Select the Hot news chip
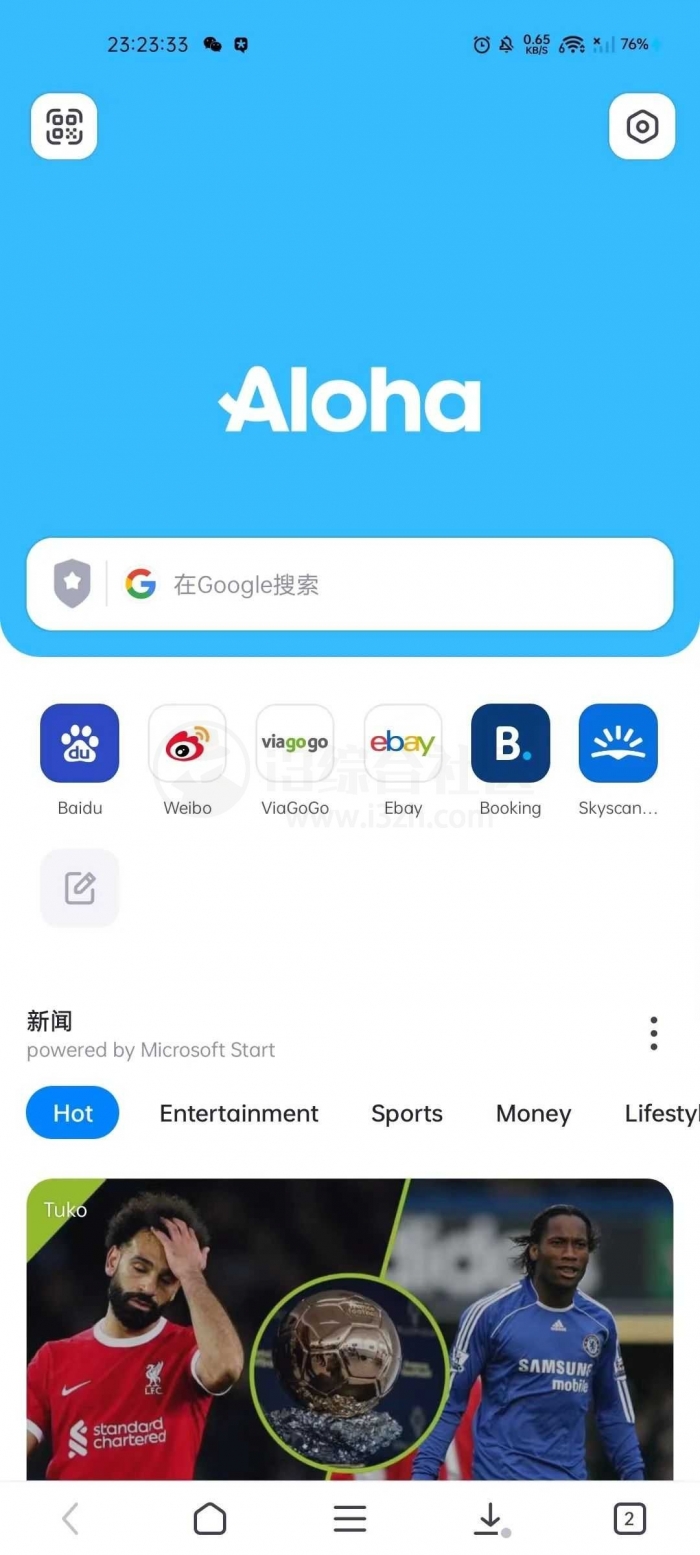 point(72,1113)
